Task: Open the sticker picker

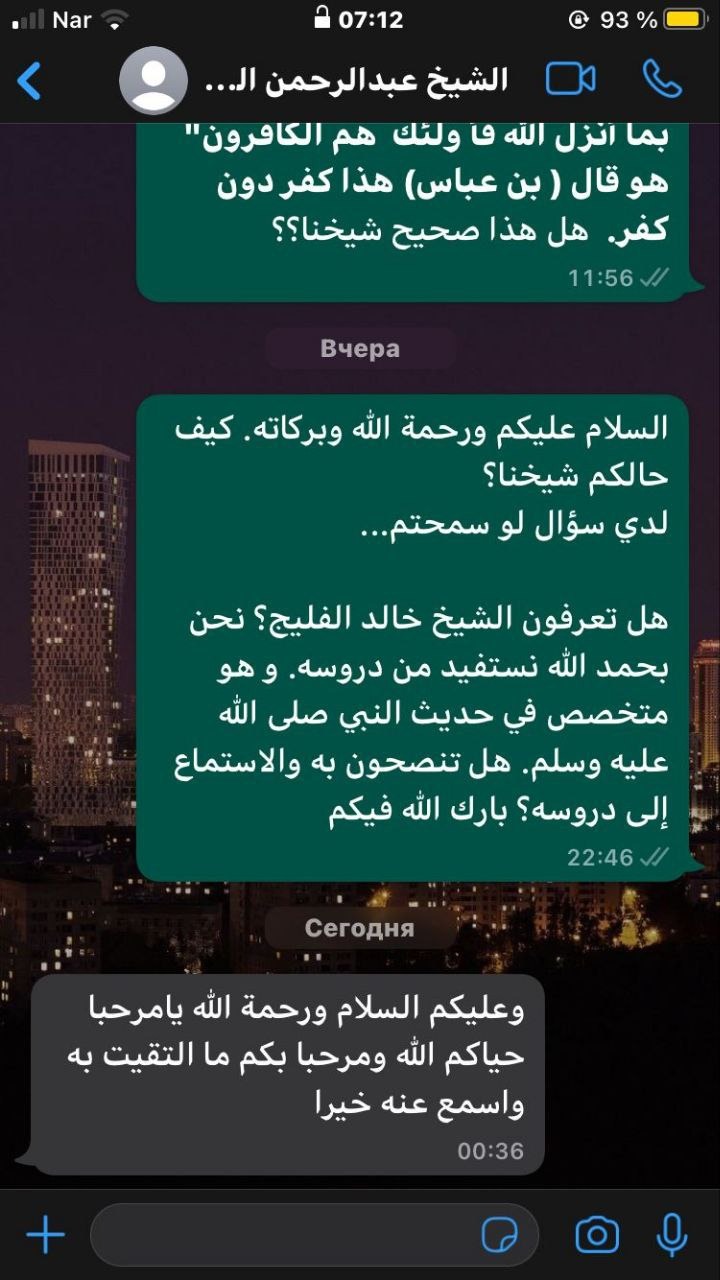Action: (501, 1236)
